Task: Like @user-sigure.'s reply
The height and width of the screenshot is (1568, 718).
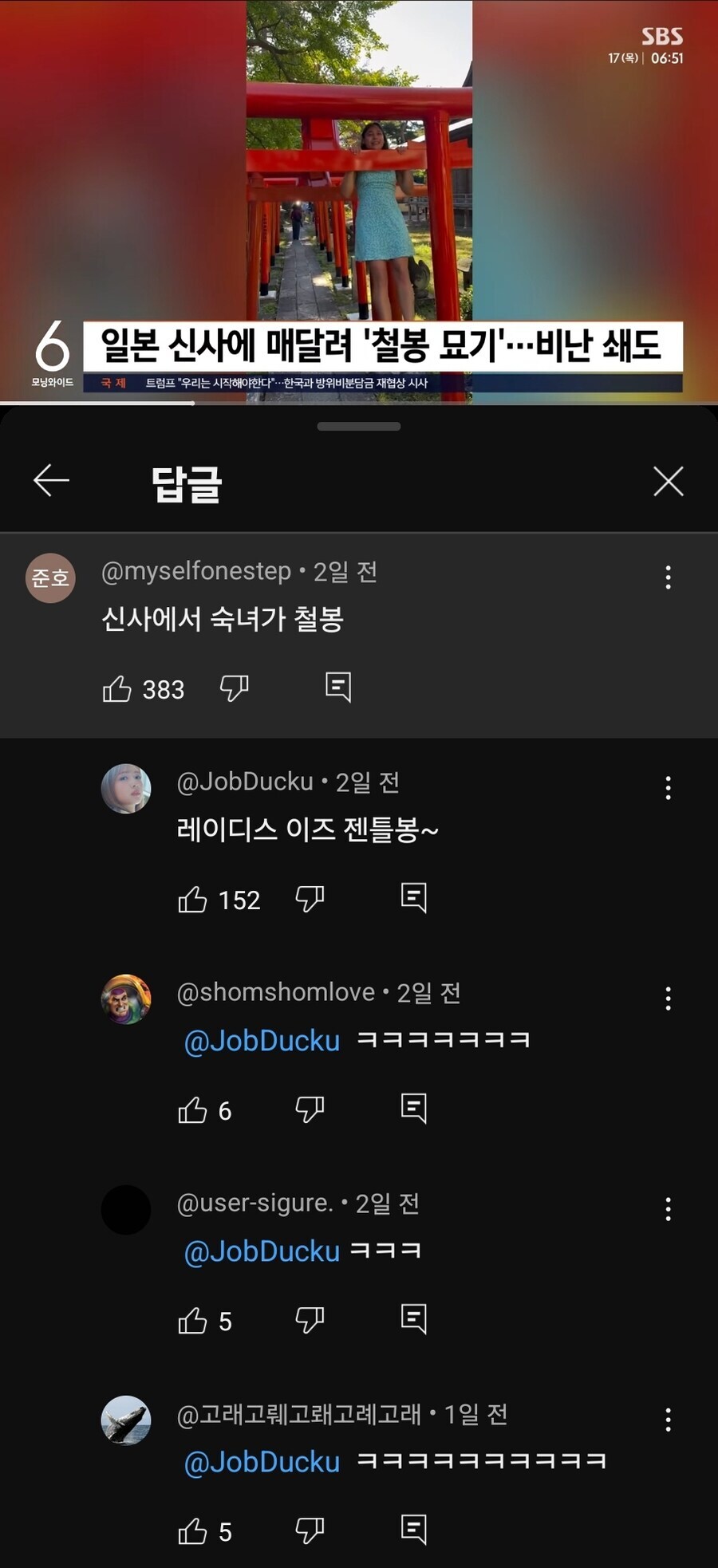Action: tap(192, 1321)
